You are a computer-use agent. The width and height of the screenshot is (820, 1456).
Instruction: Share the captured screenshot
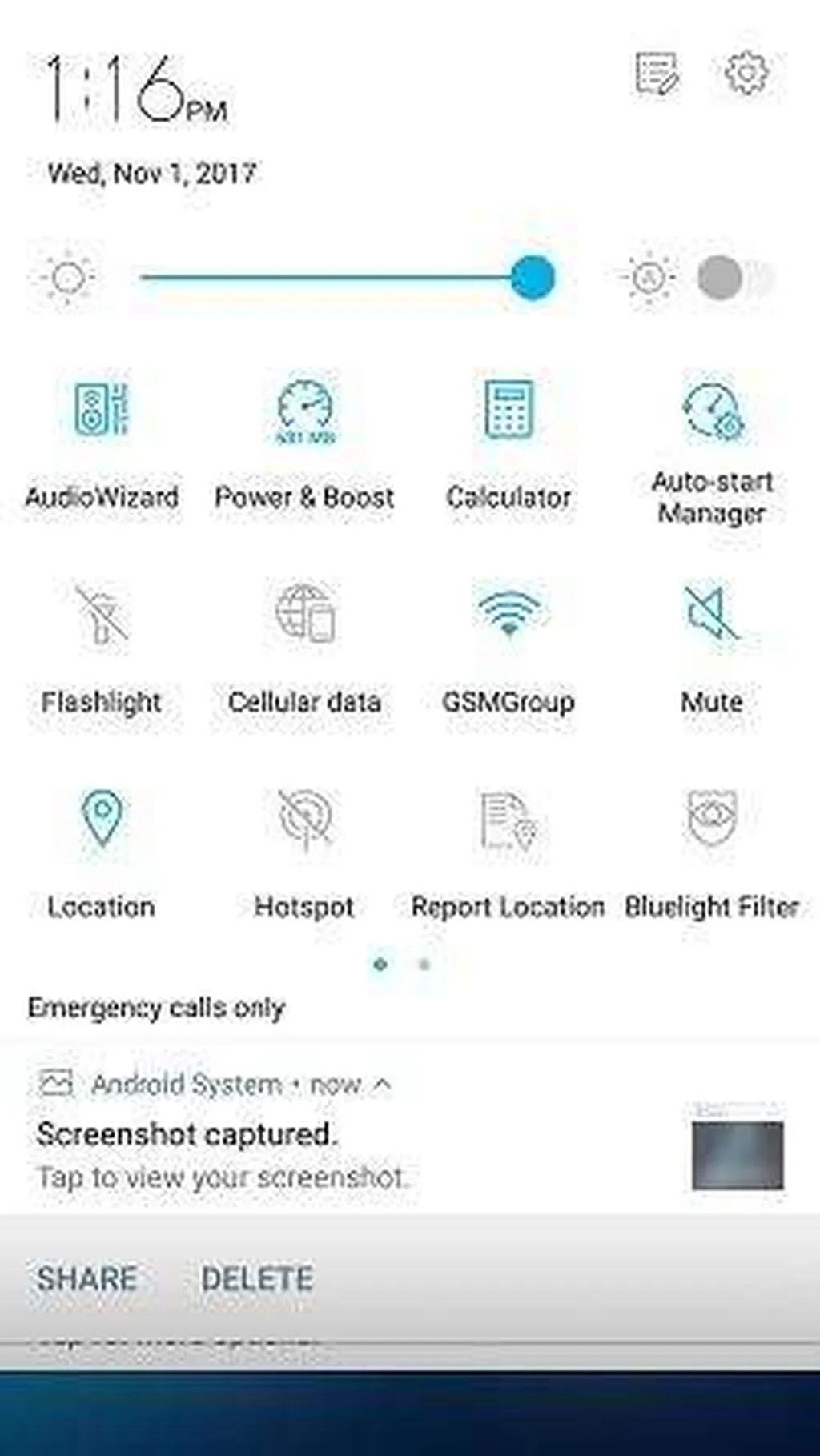(86, 1278)
